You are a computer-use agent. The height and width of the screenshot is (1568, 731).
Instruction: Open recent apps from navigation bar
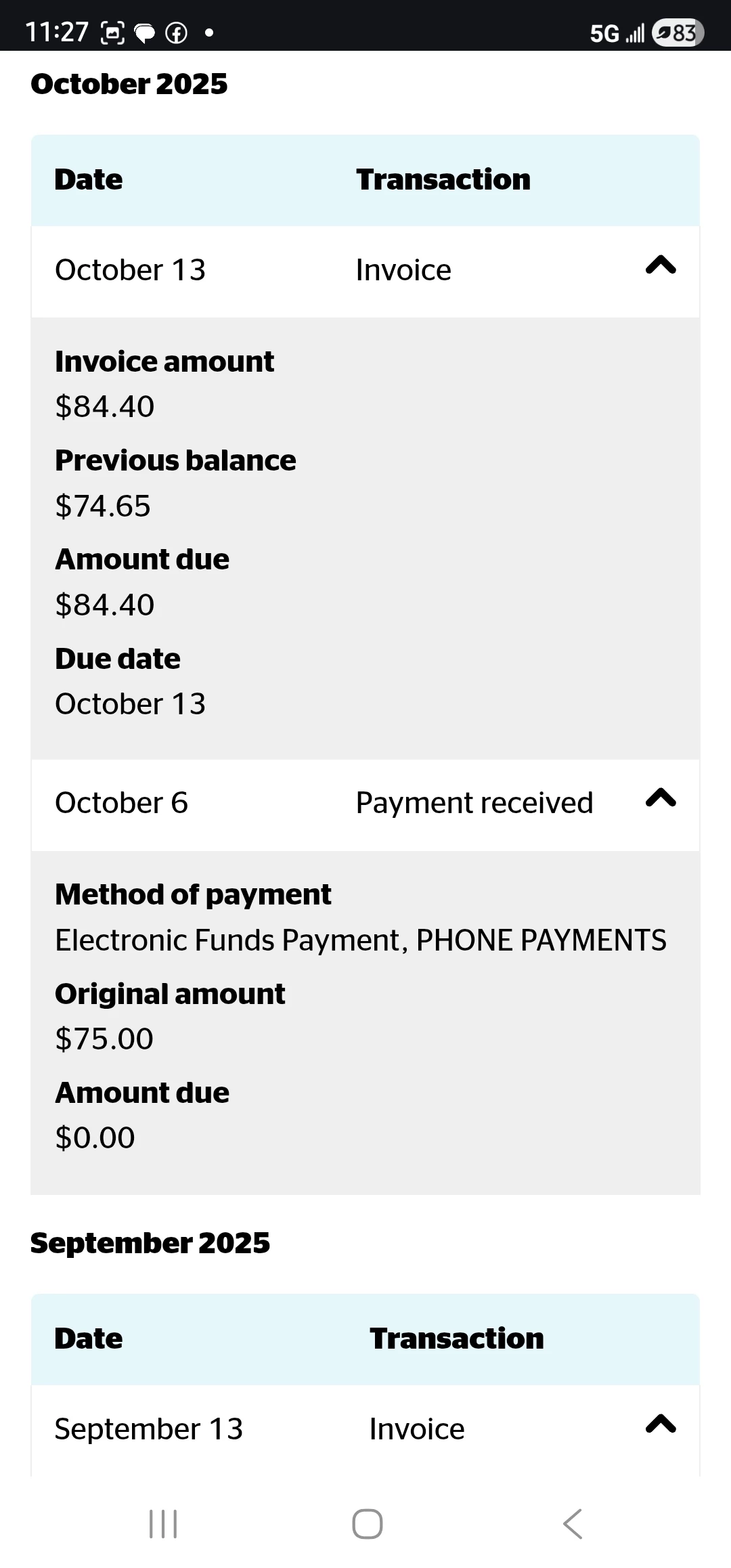coord(163,1524)
